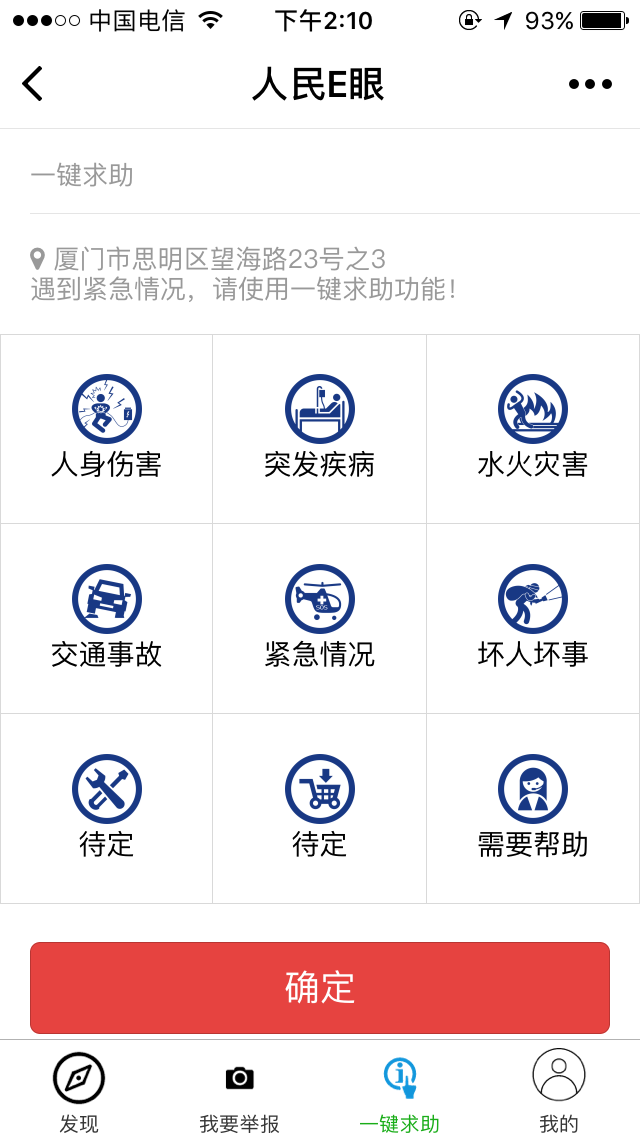Viewport: 640px width, 1136px height.
Task: Select the 待定 tile with cart icon
Action: tap(320, 808)
